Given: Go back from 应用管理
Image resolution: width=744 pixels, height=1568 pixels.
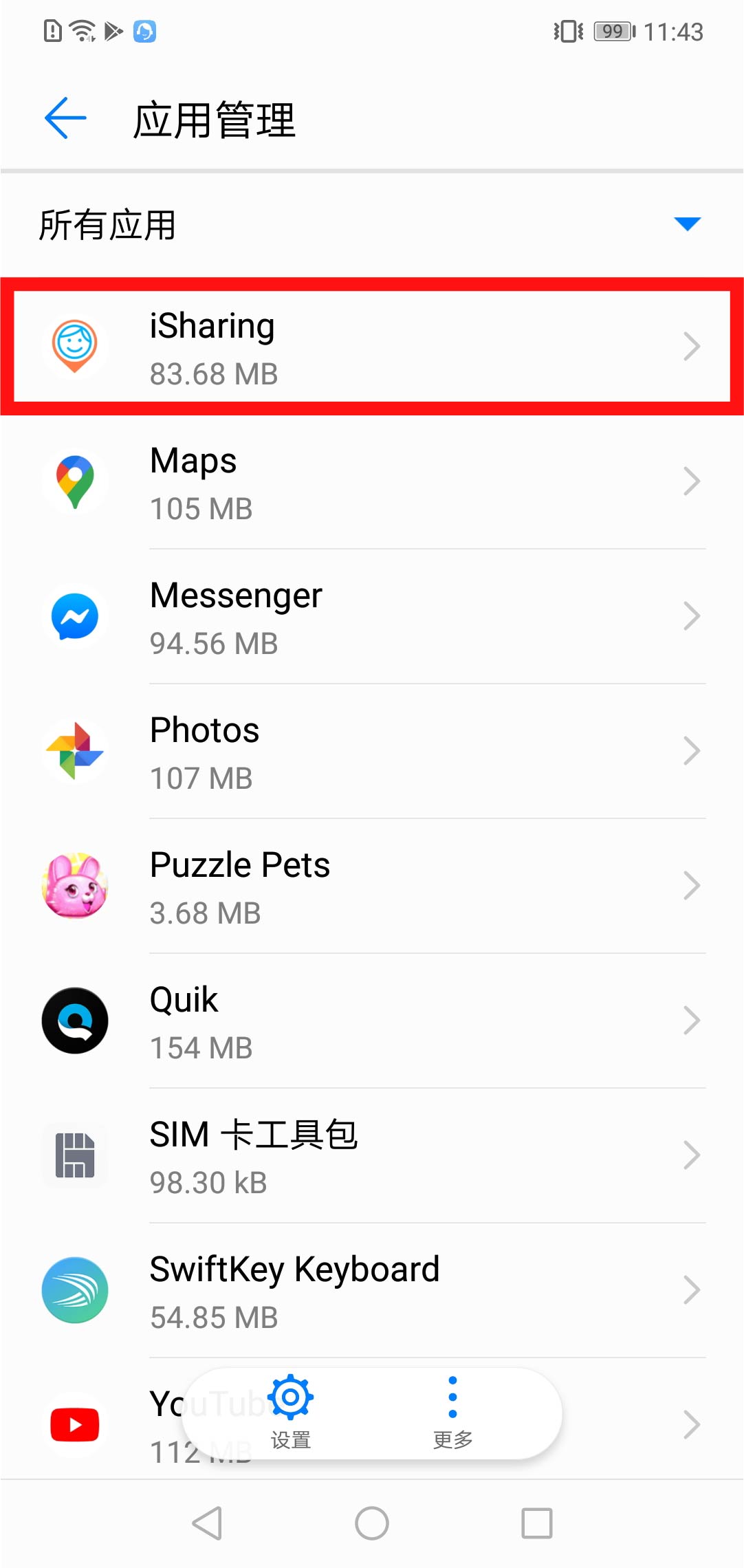Looking at the screenshot, I should [65, 118].
